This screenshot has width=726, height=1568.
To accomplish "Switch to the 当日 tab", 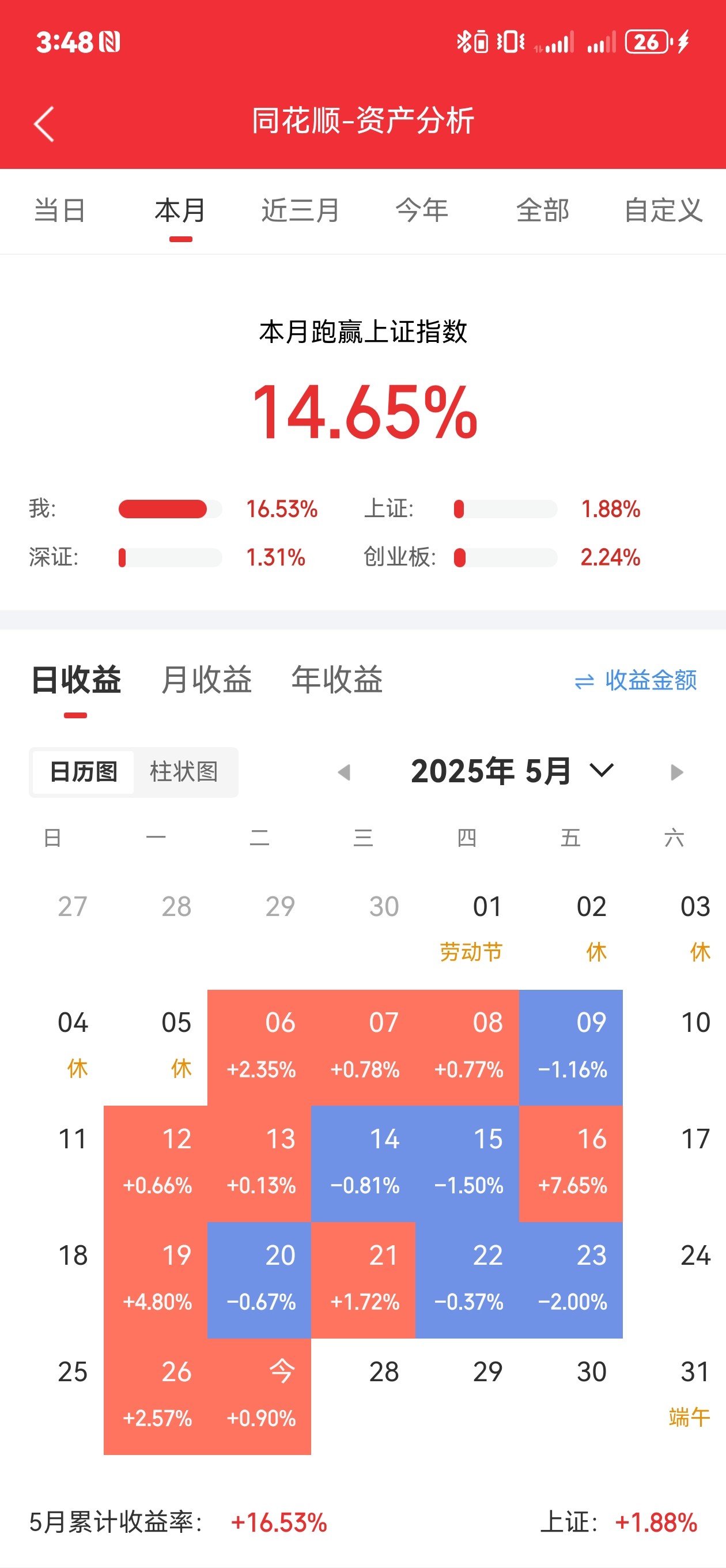I will pyautogui.click(x=60, y=210).
